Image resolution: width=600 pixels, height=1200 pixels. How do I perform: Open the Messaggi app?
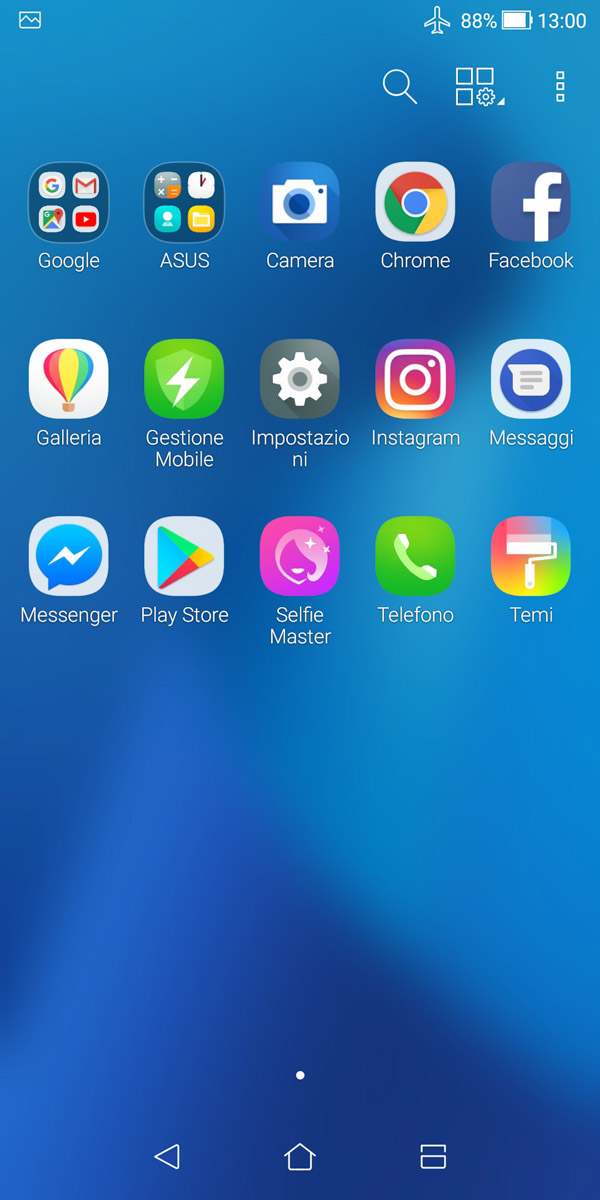tap(531, 379)
